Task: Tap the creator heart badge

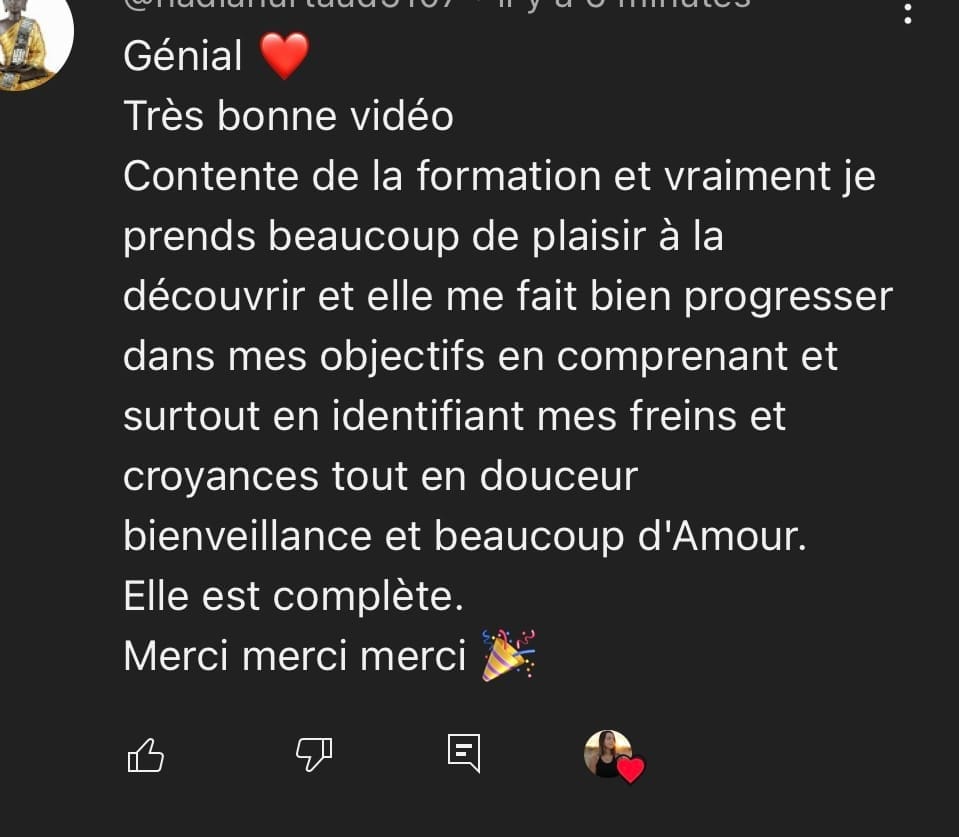Action: (614, 756)
